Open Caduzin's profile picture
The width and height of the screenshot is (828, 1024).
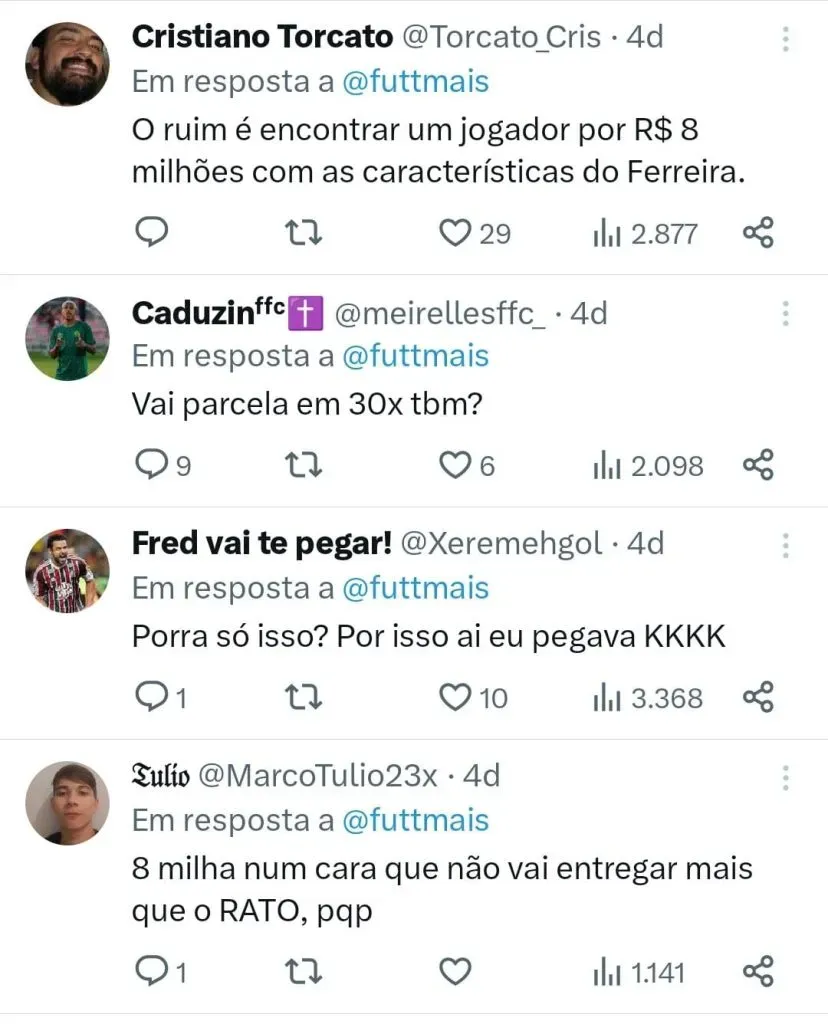tap(66, 338)
